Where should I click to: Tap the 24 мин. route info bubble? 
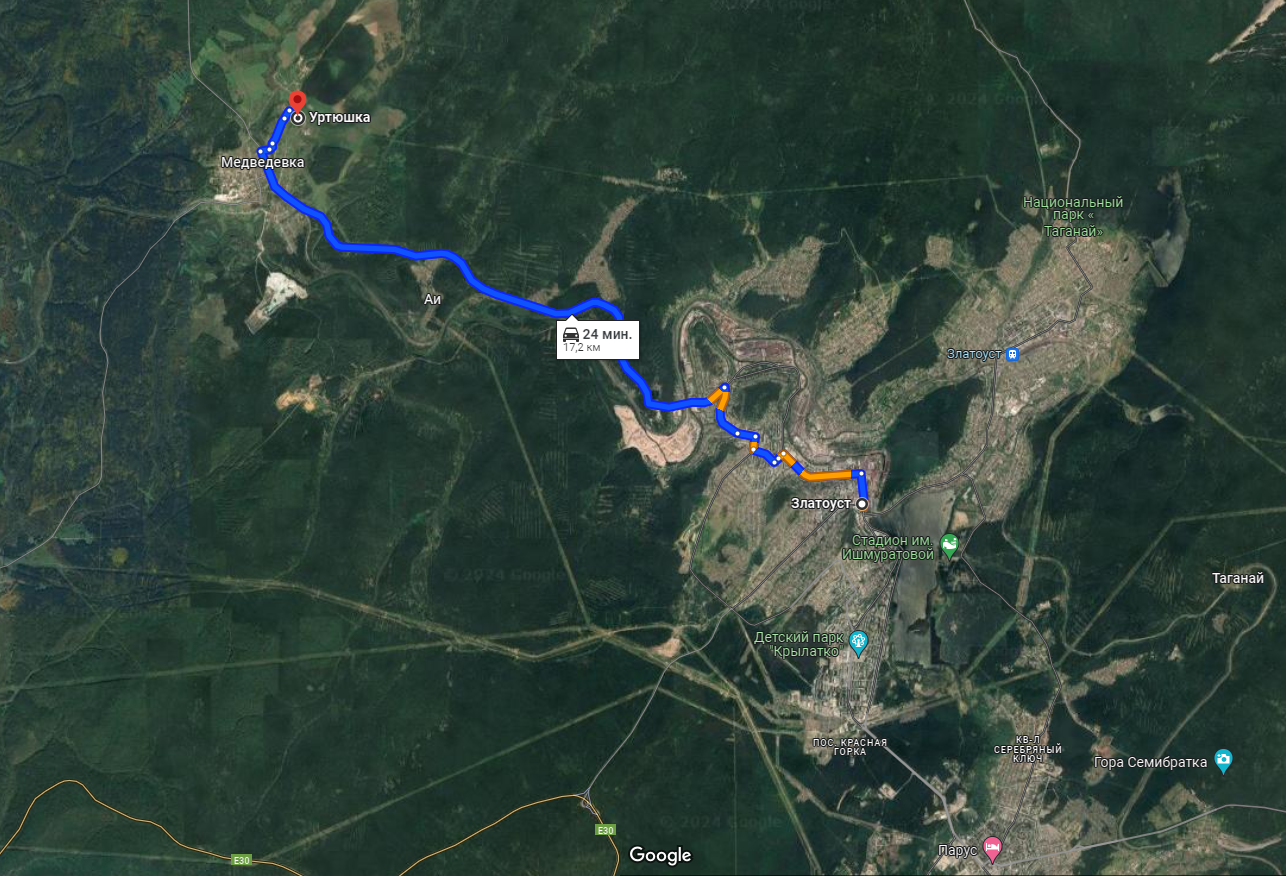(x=598, y=340)
